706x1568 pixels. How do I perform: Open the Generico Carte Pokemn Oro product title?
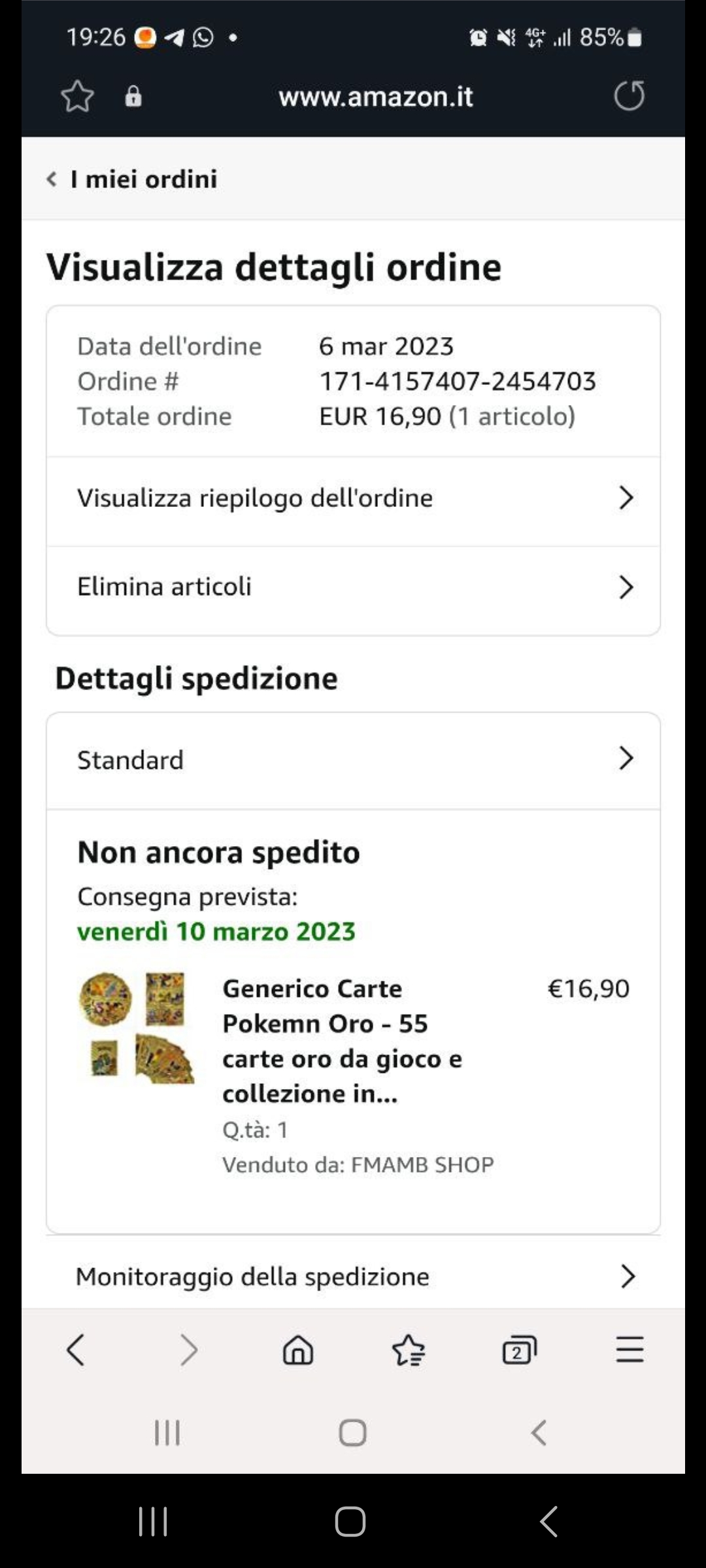(342, 1041)
